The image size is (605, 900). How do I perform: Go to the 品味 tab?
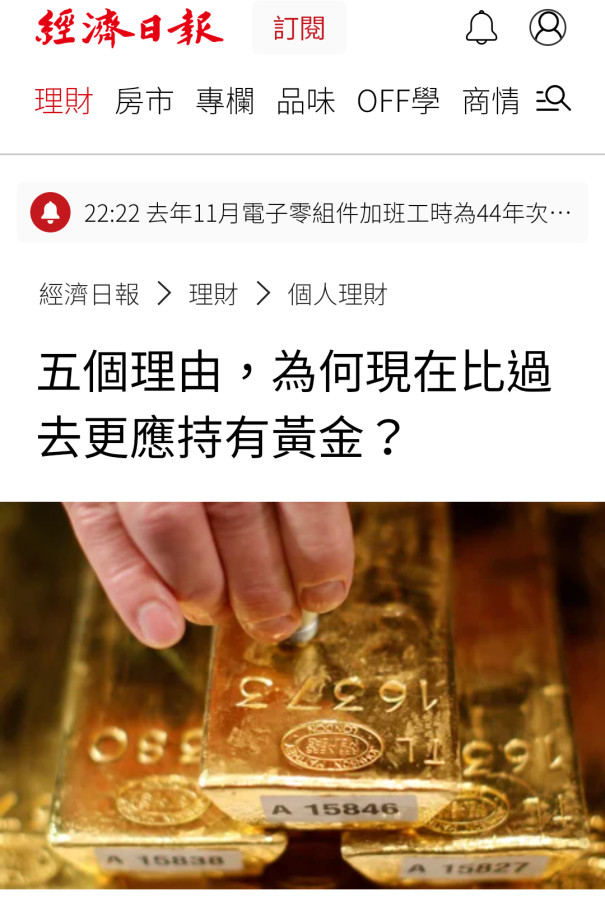coord(306,100)
